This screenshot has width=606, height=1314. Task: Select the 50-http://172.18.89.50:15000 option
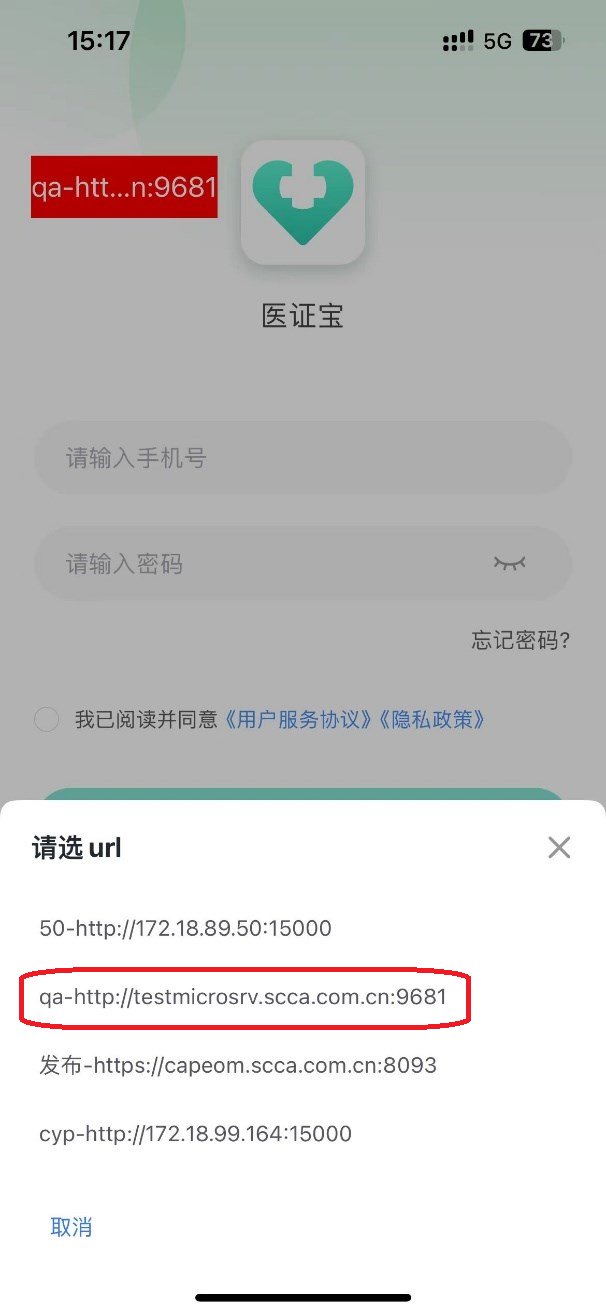(x=185, y=928)
